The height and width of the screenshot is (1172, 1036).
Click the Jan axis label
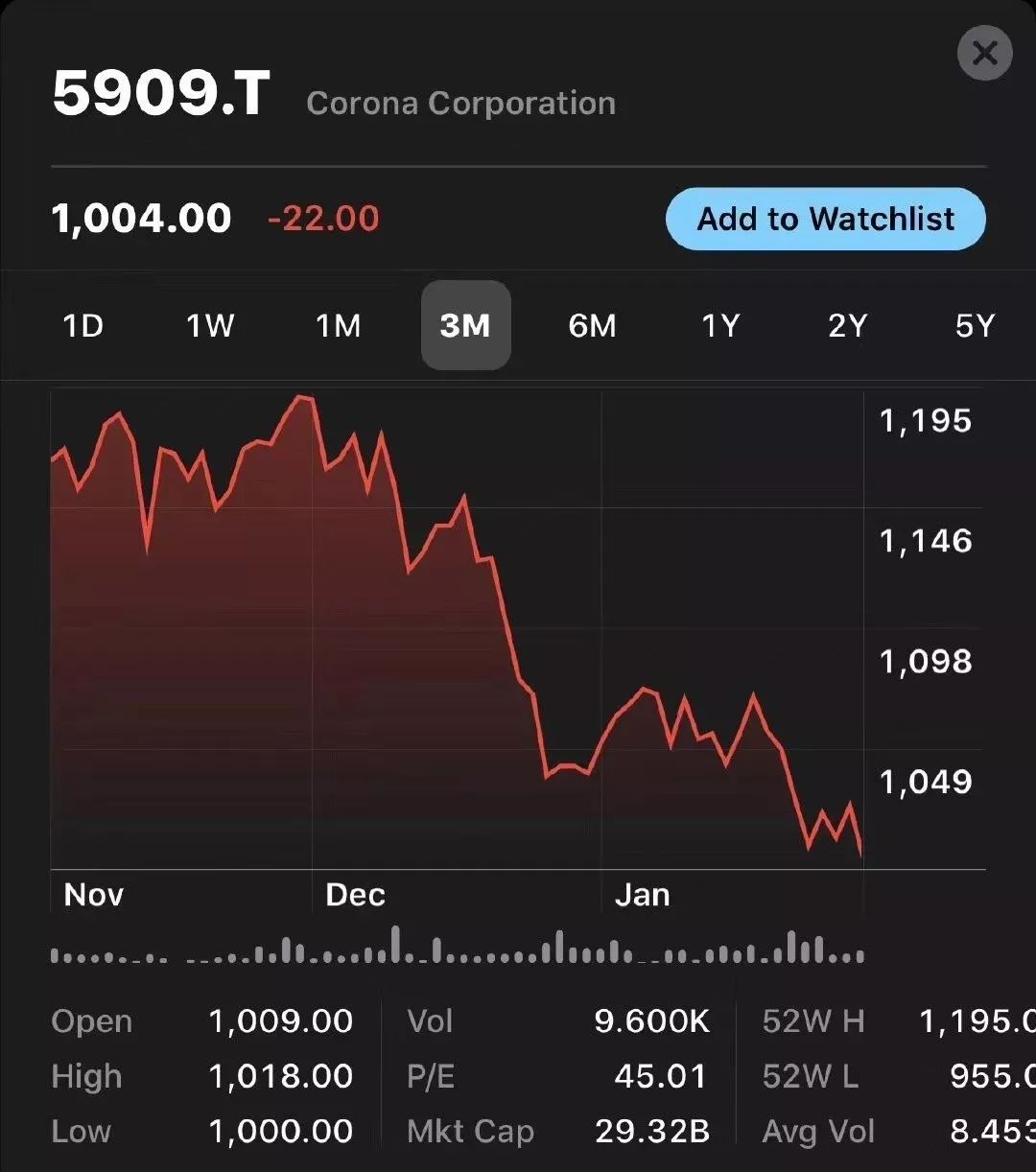pos(643,895)
